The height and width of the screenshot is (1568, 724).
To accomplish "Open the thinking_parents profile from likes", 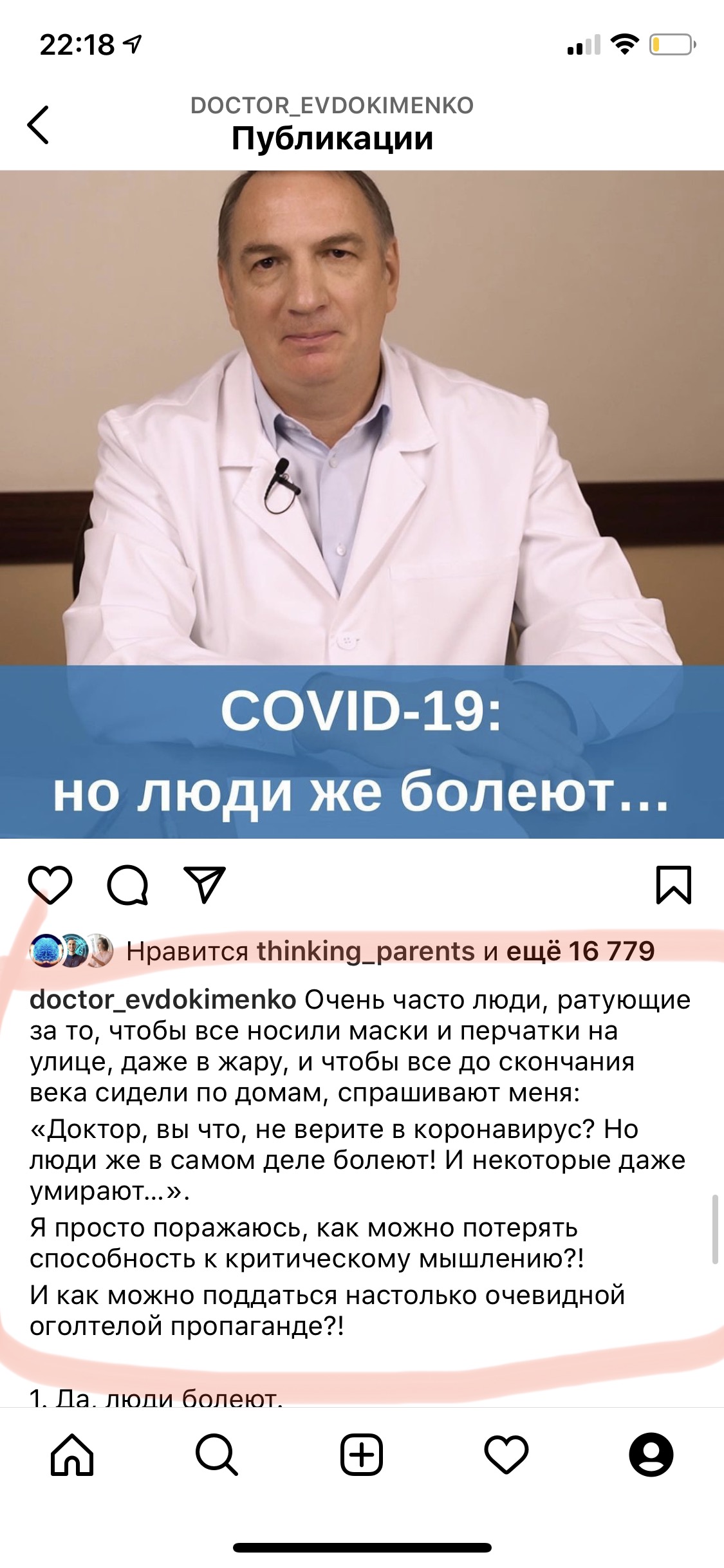I will [x=366, y=951].
